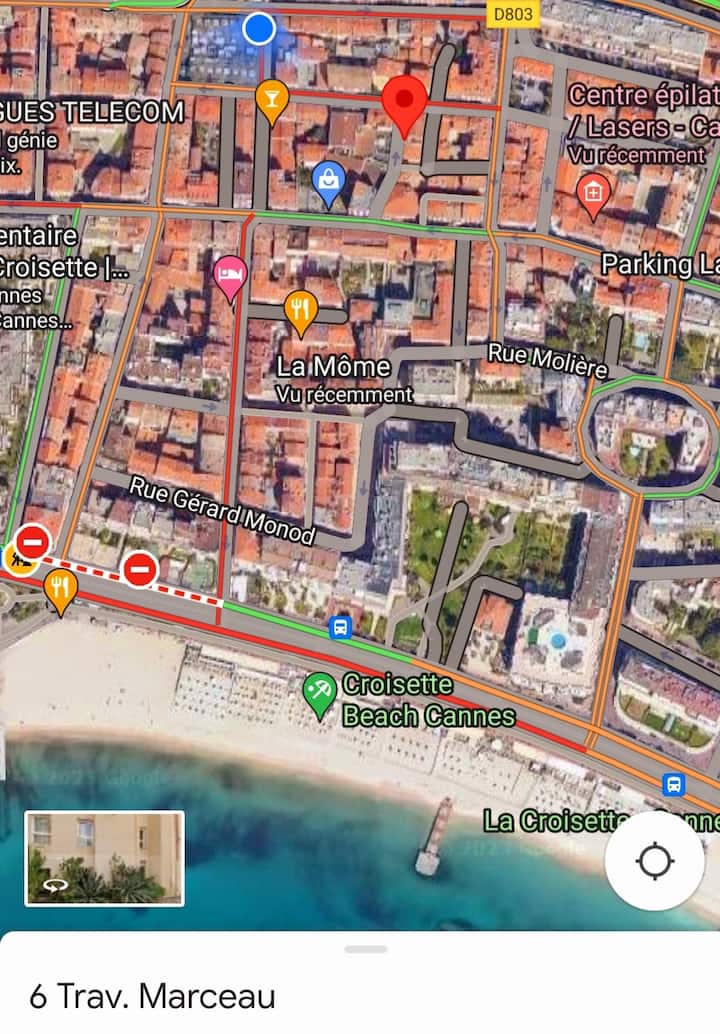Tap the red dropped pin
Viewport: 720px width, 1034px height.
click(404, 106)
